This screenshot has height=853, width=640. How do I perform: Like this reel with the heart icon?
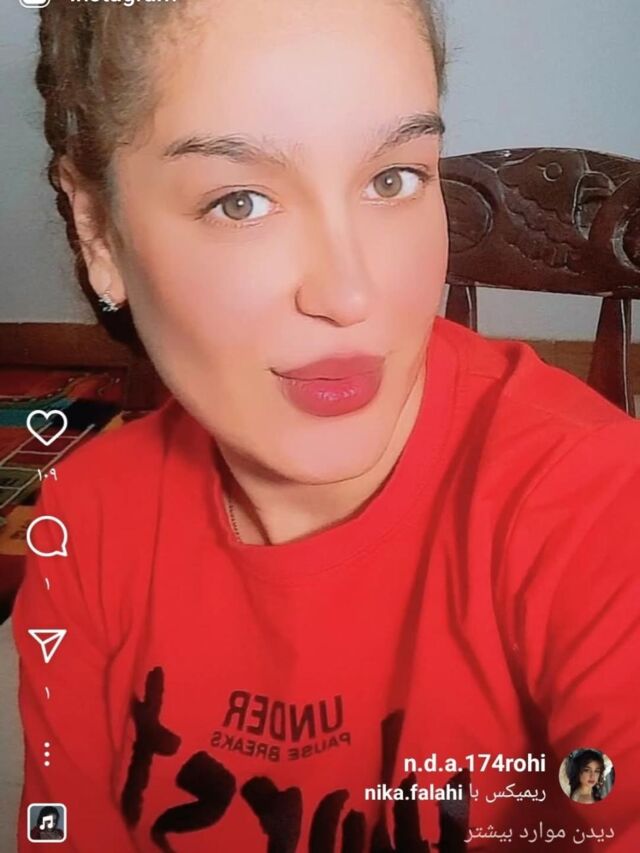[46, 428]
